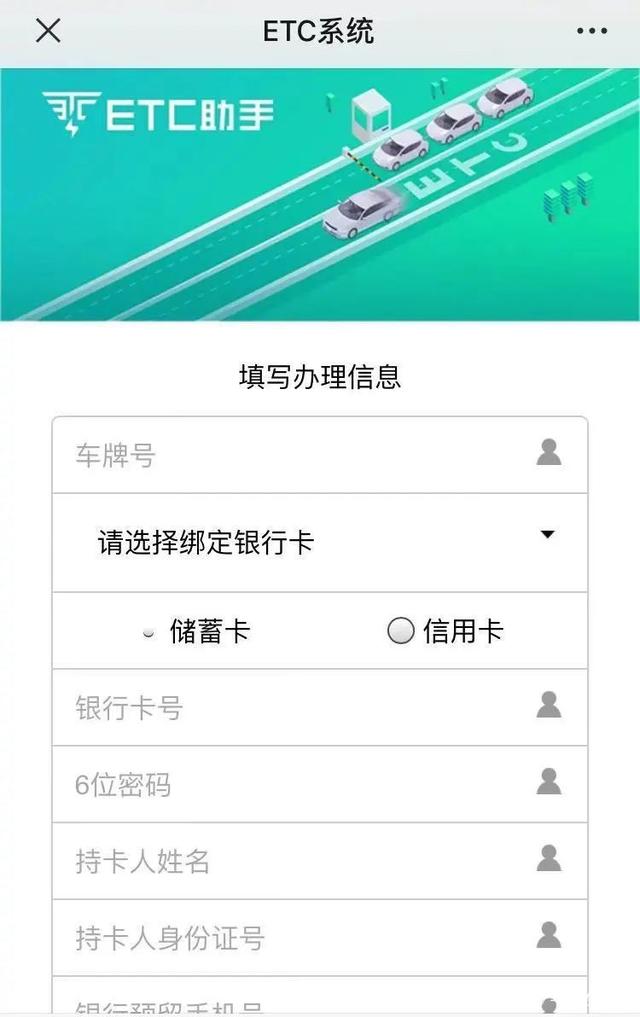
Task: Focus the 持卡人身份证号 field
Action: (300, 938)
